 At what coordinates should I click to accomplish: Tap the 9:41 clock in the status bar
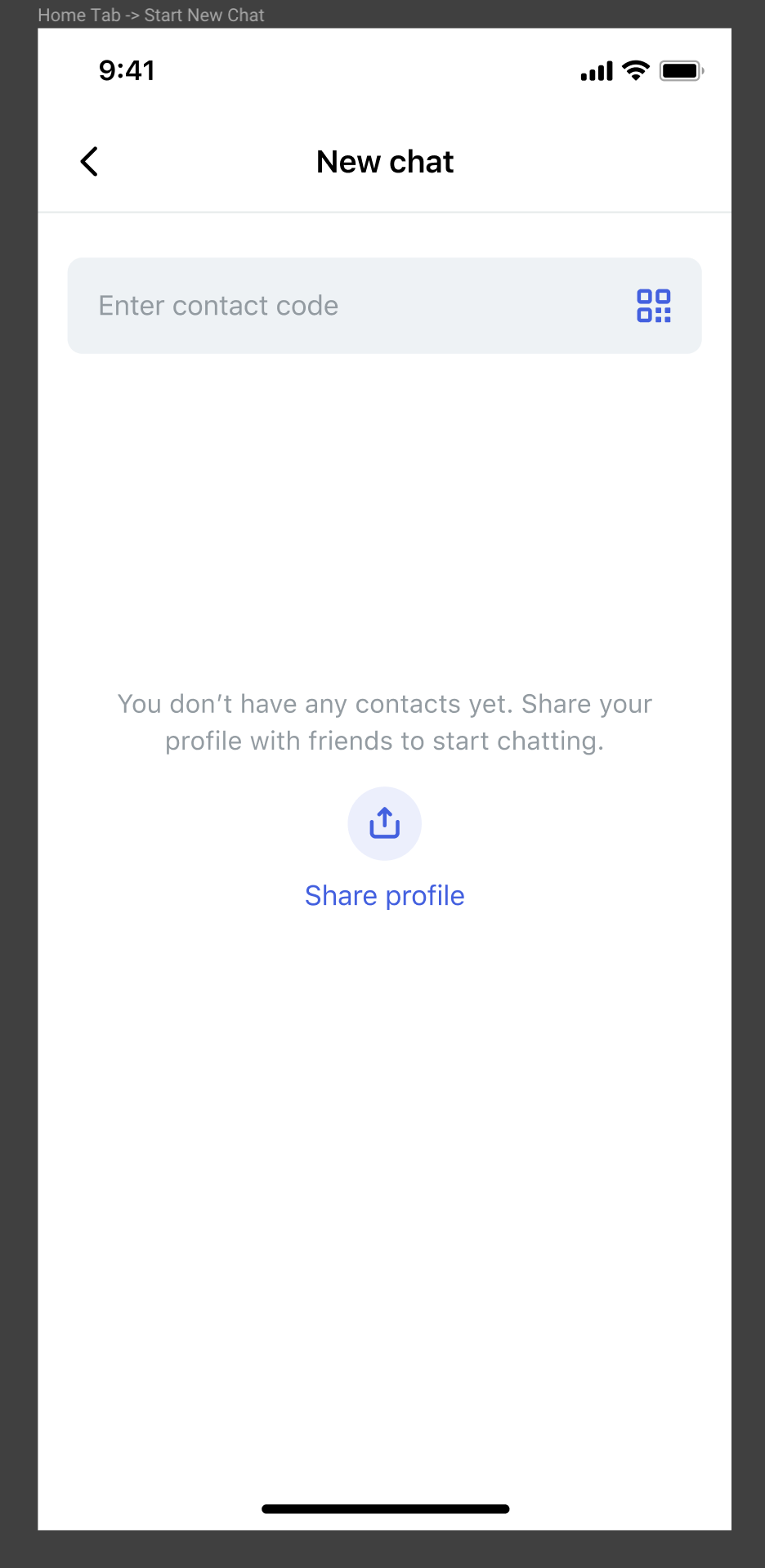click(x=127, y=71)
